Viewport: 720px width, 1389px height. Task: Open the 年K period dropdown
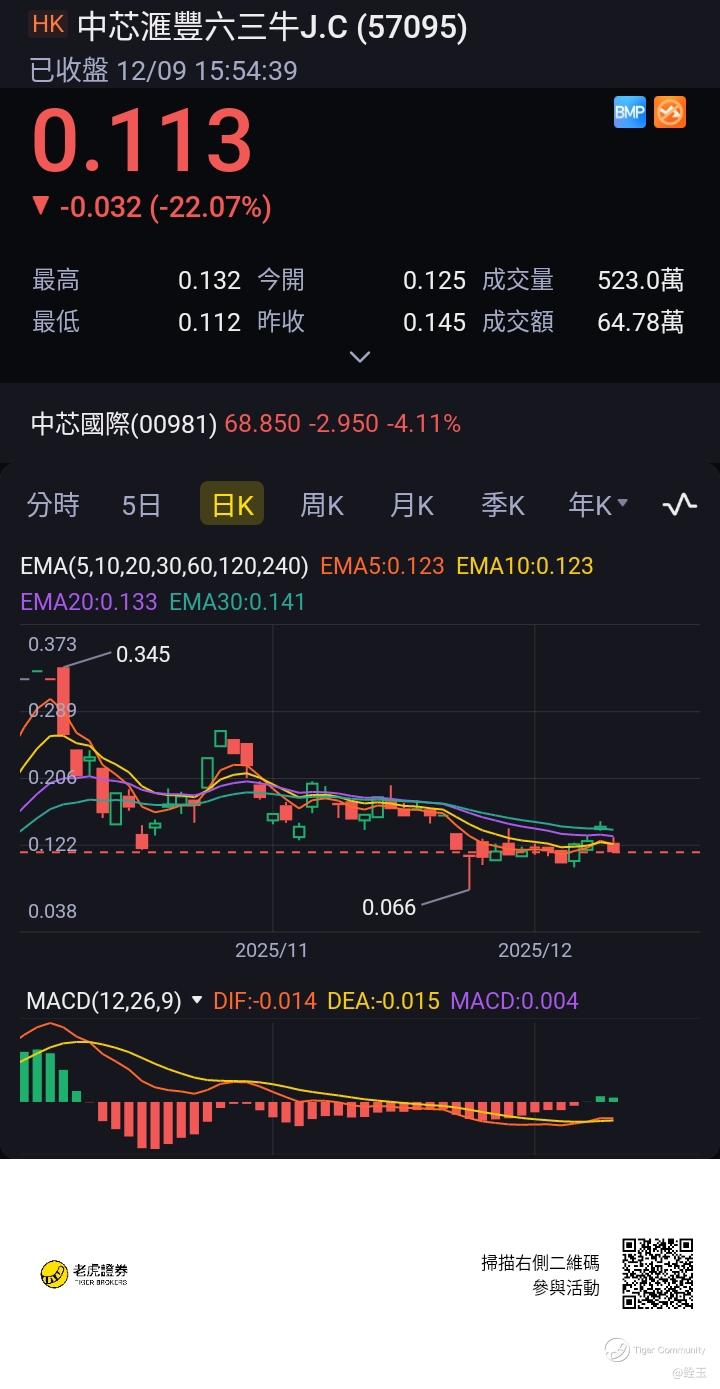point(598,505)
